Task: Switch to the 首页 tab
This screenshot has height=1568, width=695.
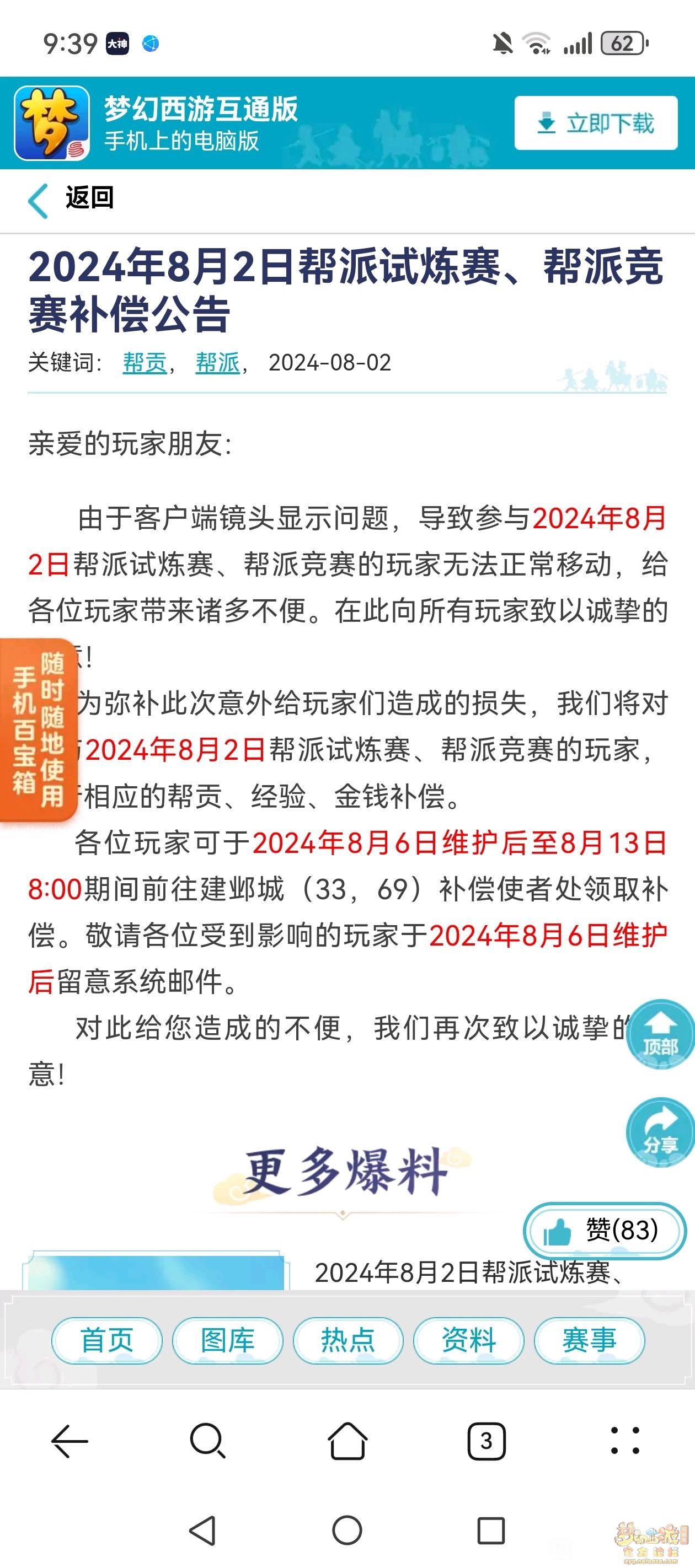Action: point(106,1340)
